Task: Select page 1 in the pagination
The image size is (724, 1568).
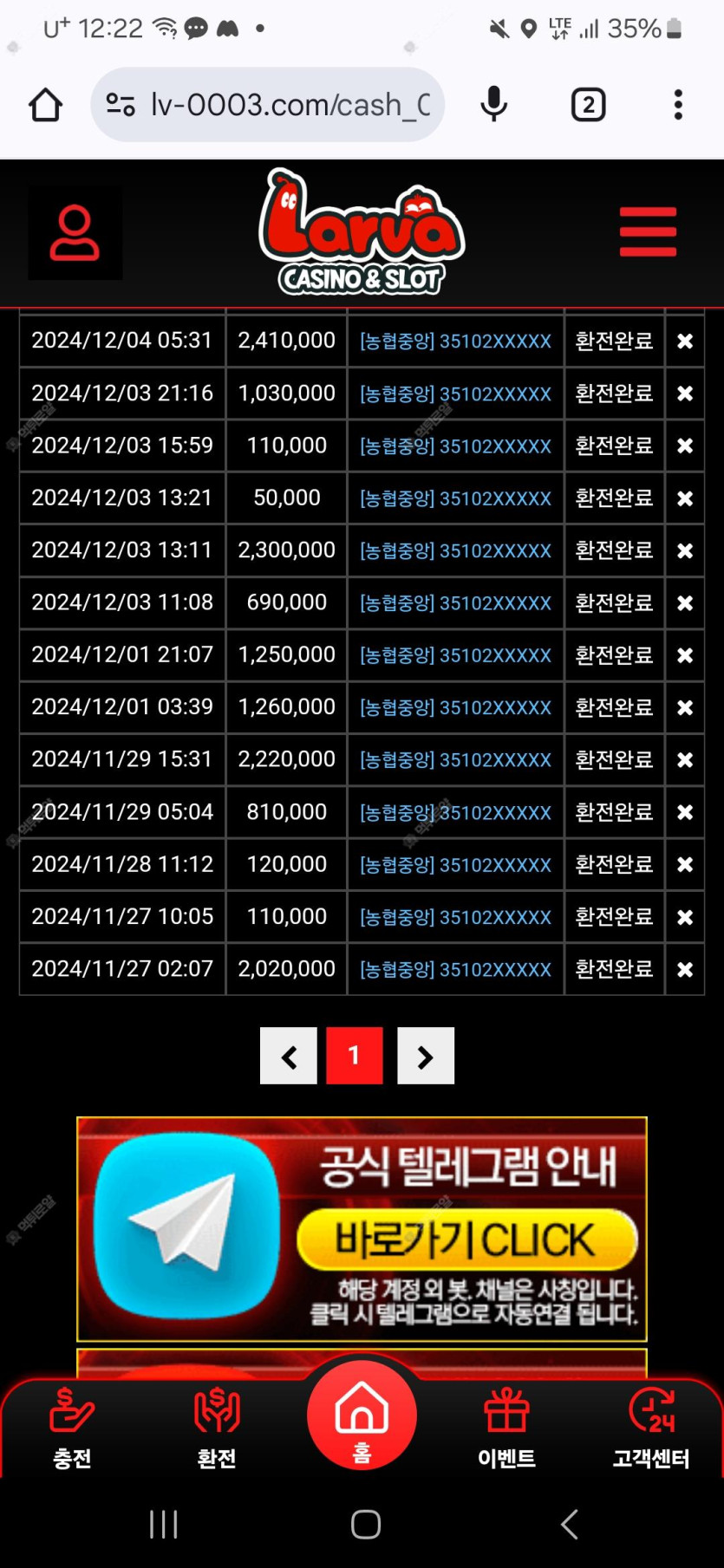Action: [x=355, y=1056]
